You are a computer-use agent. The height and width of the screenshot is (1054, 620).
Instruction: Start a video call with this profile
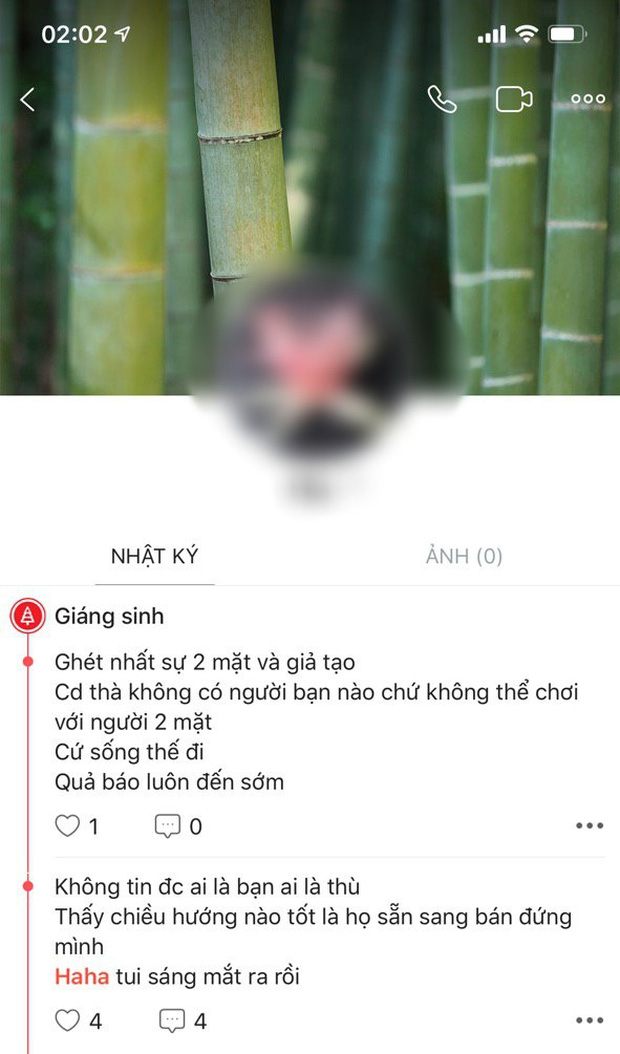513,99
